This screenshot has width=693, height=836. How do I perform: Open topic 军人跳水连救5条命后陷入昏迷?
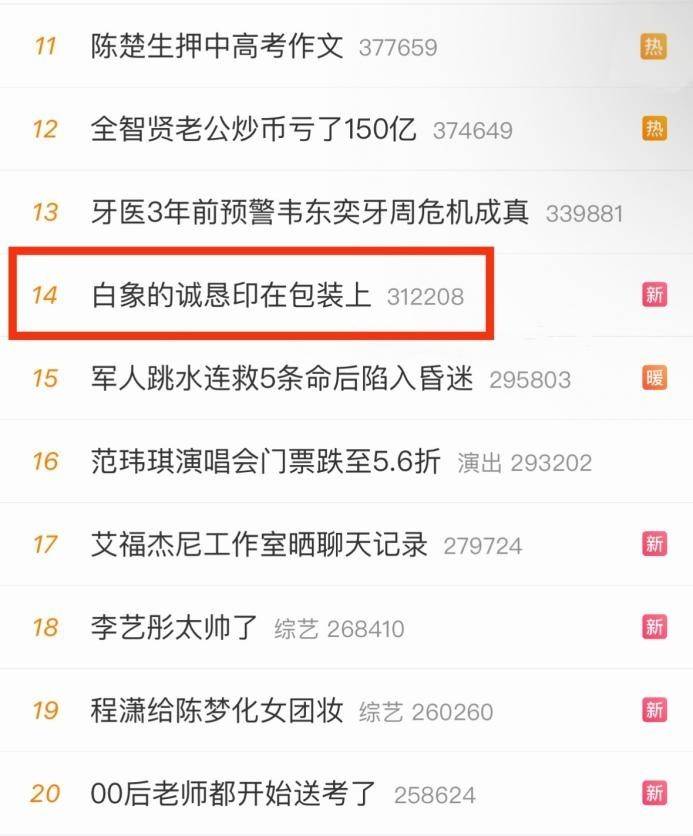[281, 379]
